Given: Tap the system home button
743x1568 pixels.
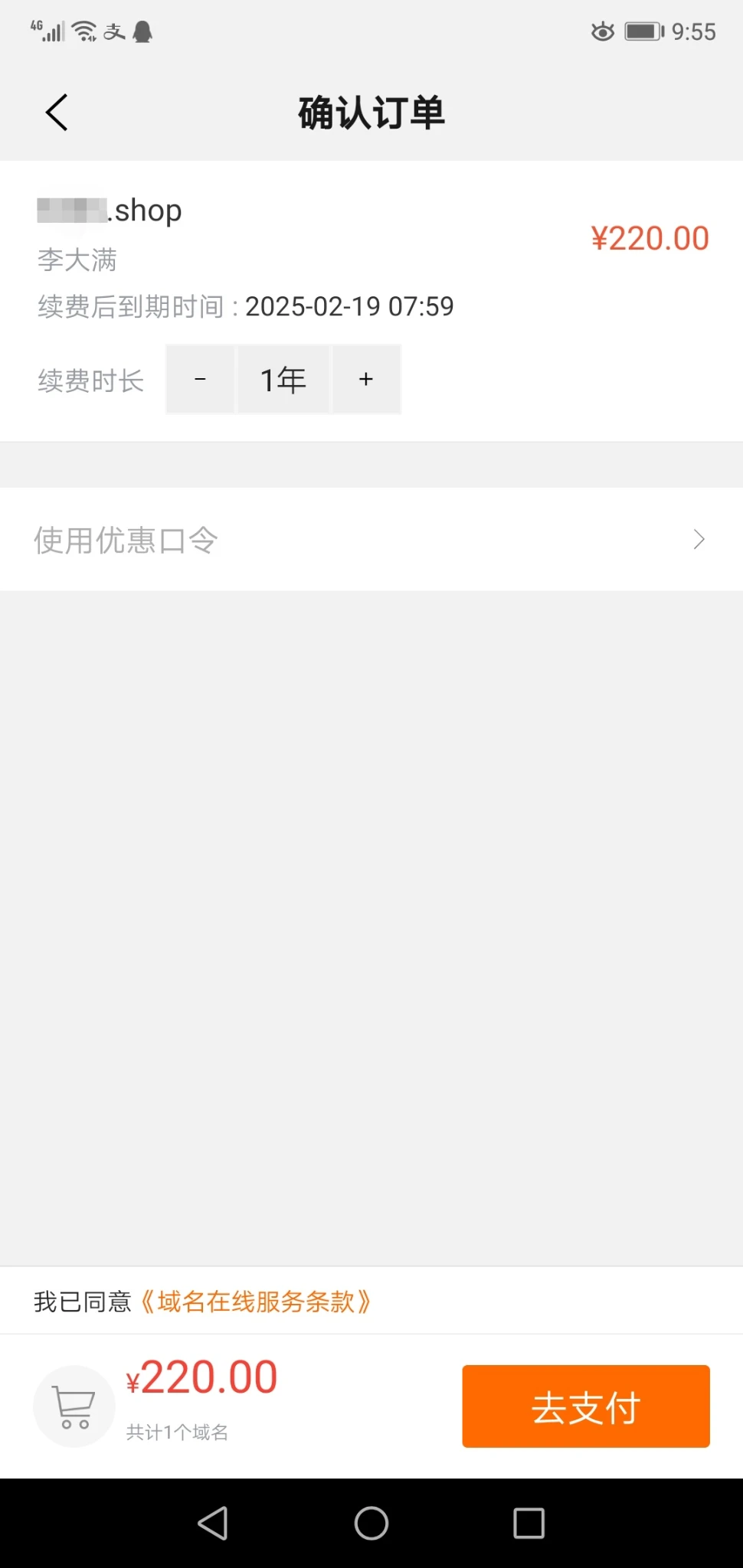Looking at the screenshot, I should click(371, 1523).
